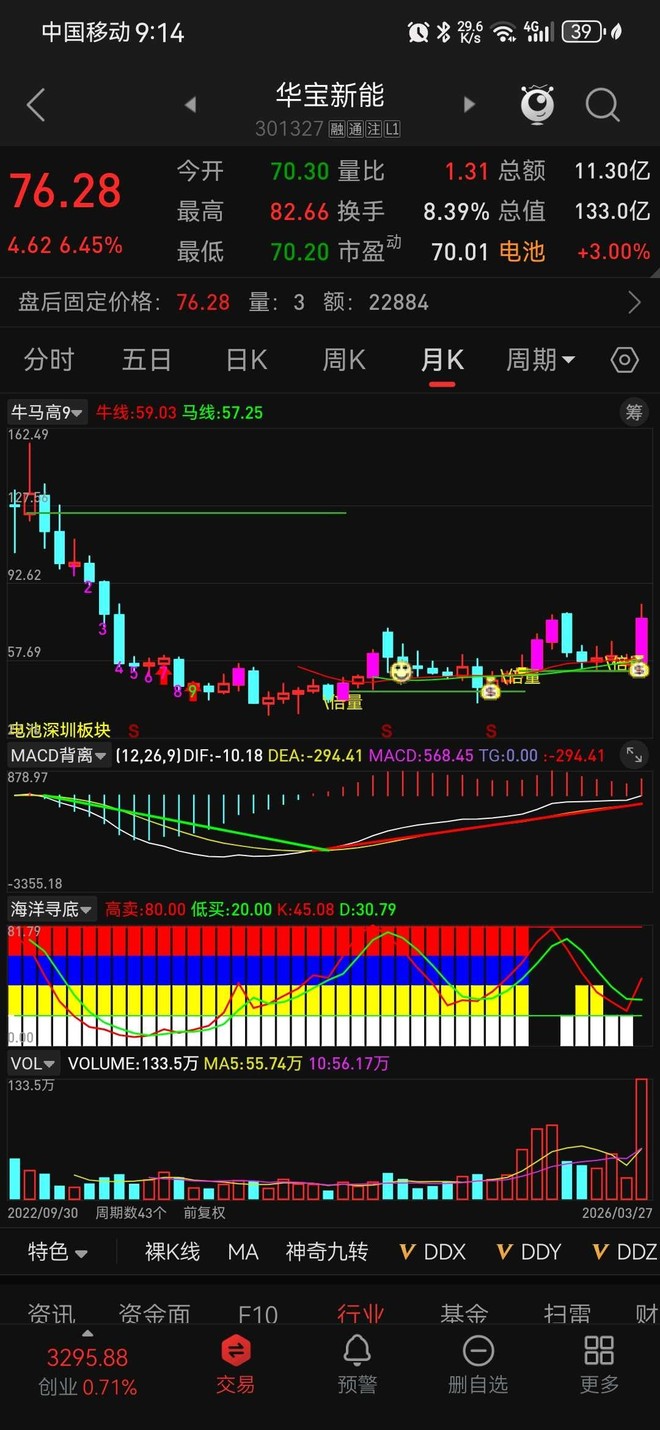Select the 日K chart tab
This screenshot has width=660, height=1430.
tap(246, 360)
